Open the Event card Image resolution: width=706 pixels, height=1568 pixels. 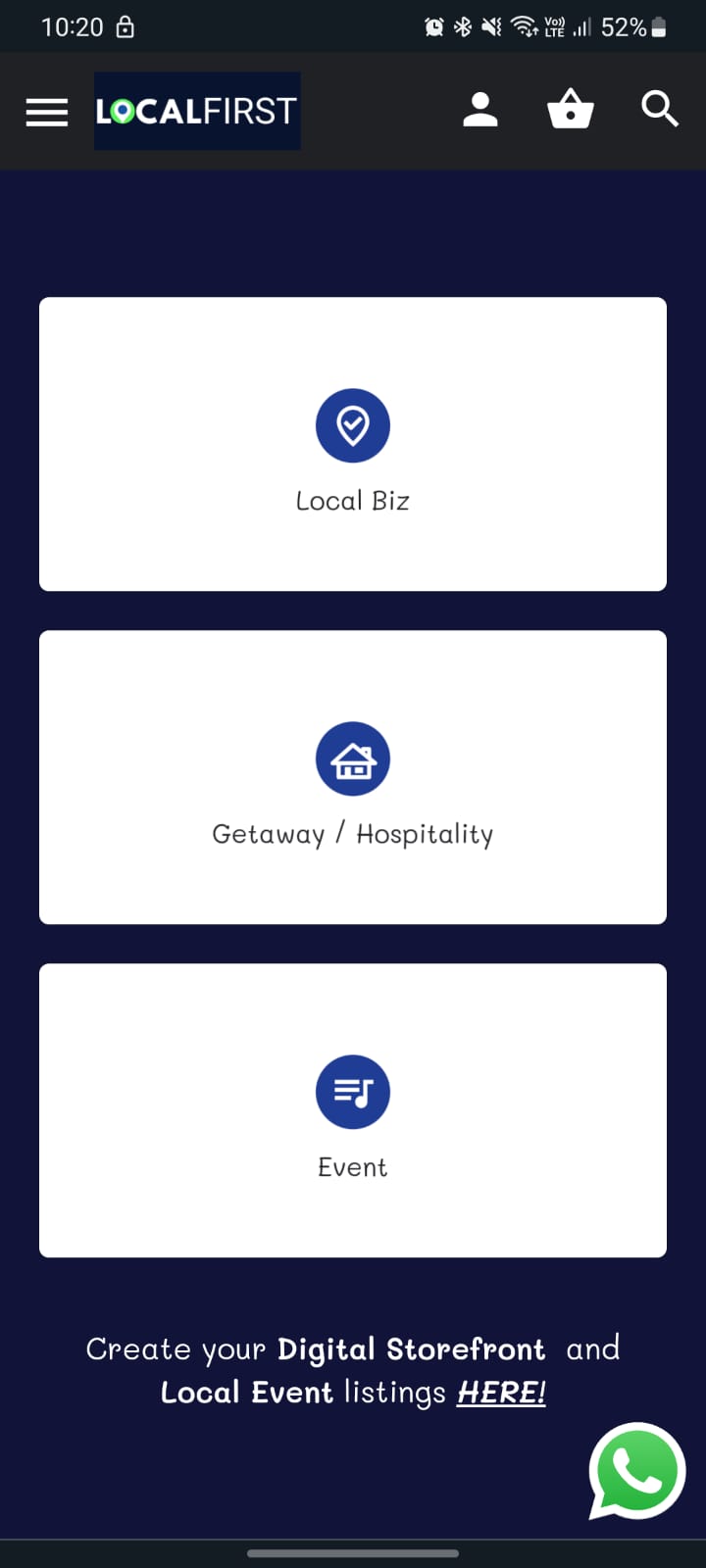coord(353,1110)
